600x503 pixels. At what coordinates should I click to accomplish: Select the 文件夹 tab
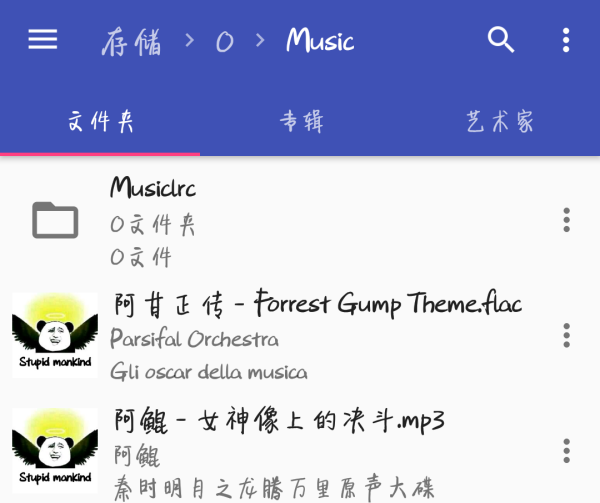point(100,122)
